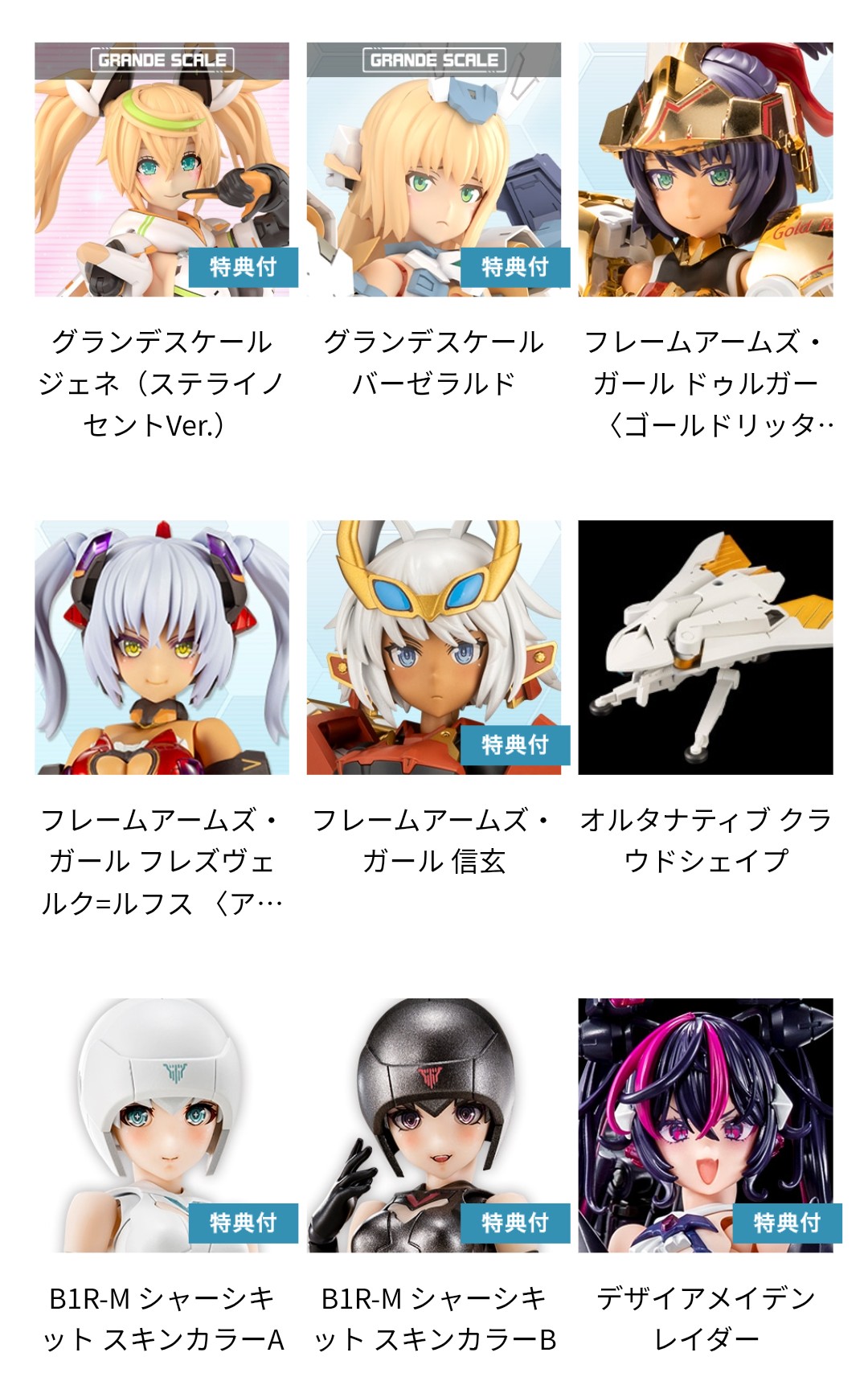Open フレームアームズ・ガール フレズヴェルク=ルフス product
Image resolution: width=868 pixels, height=1373 pixels.
point(162,647)
